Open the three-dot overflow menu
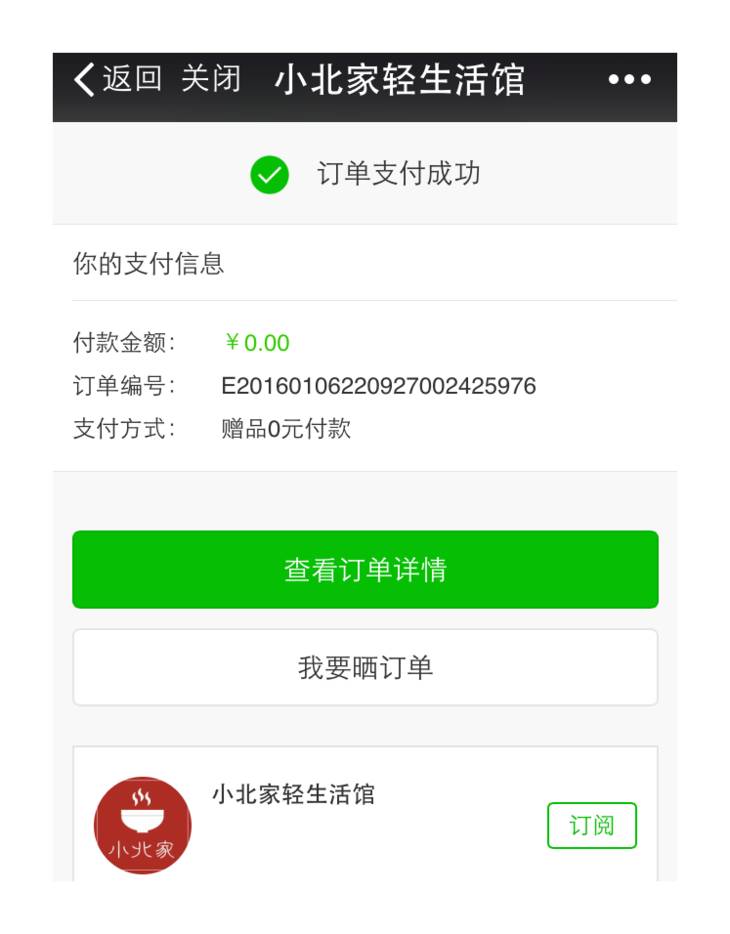Image resolution: width=730 pixels, height=934 pixels. (629, 80)
